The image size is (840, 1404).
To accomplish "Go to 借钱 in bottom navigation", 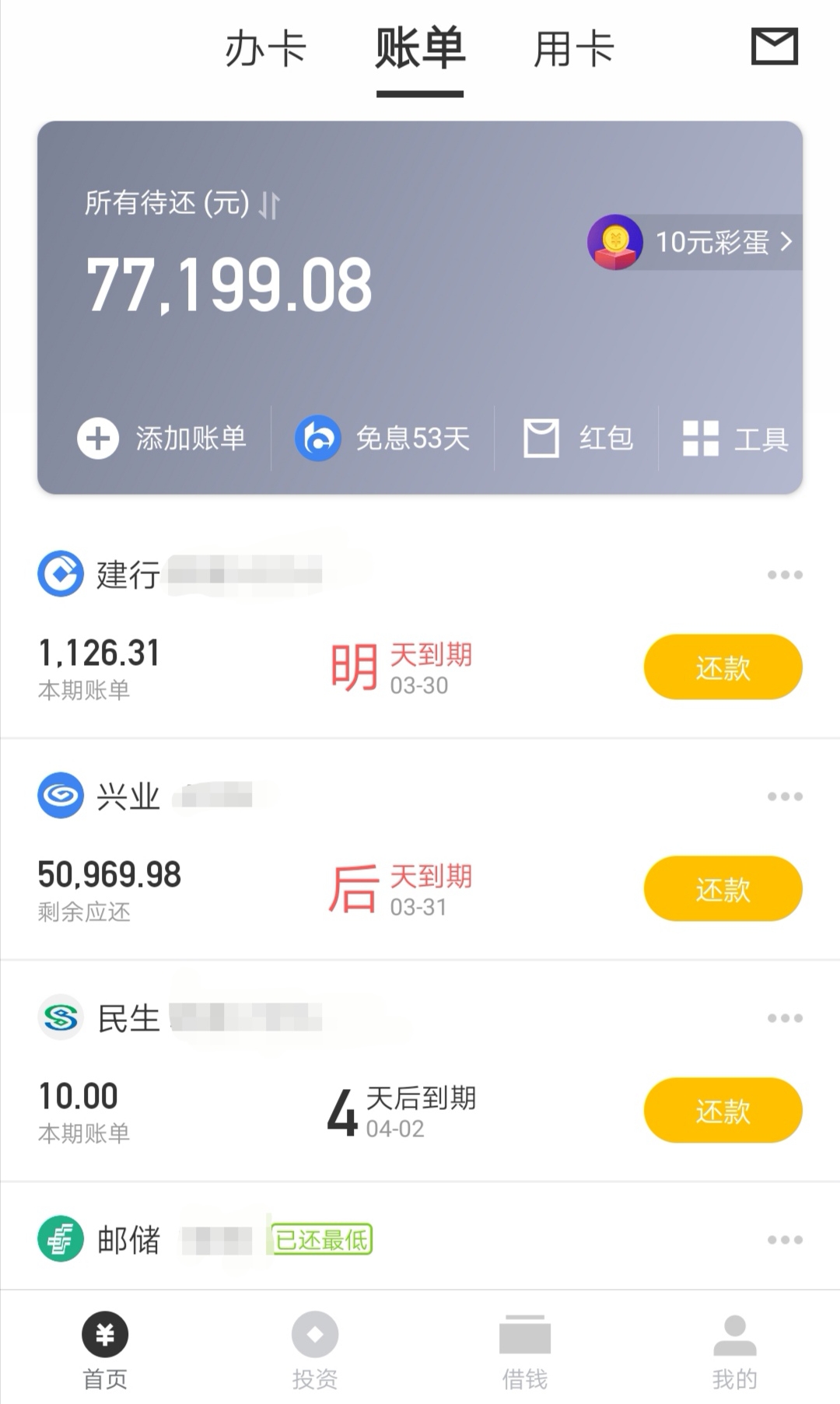I will 525,1351.
